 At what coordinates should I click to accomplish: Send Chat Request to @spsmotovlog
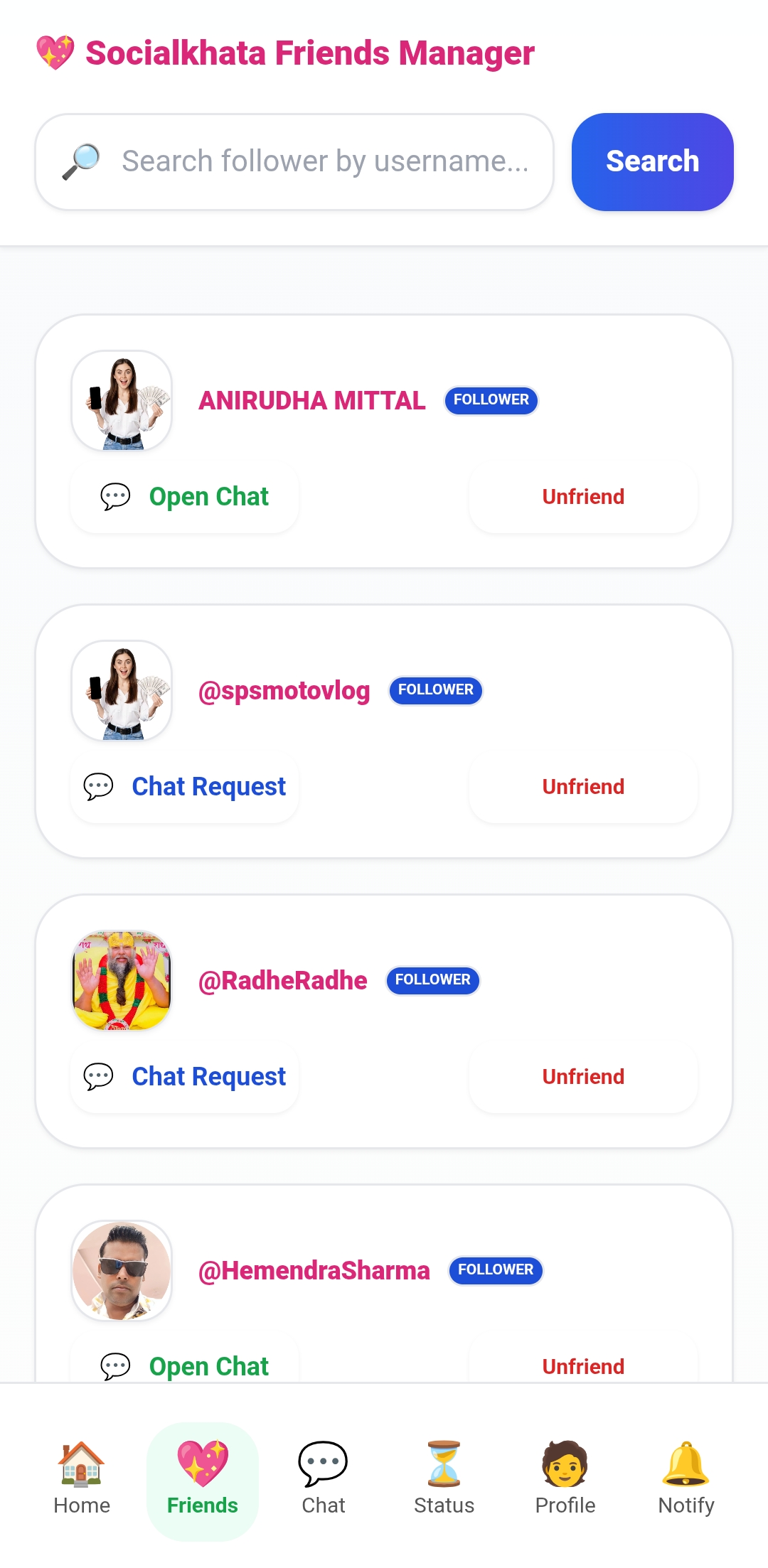(185, 787)
